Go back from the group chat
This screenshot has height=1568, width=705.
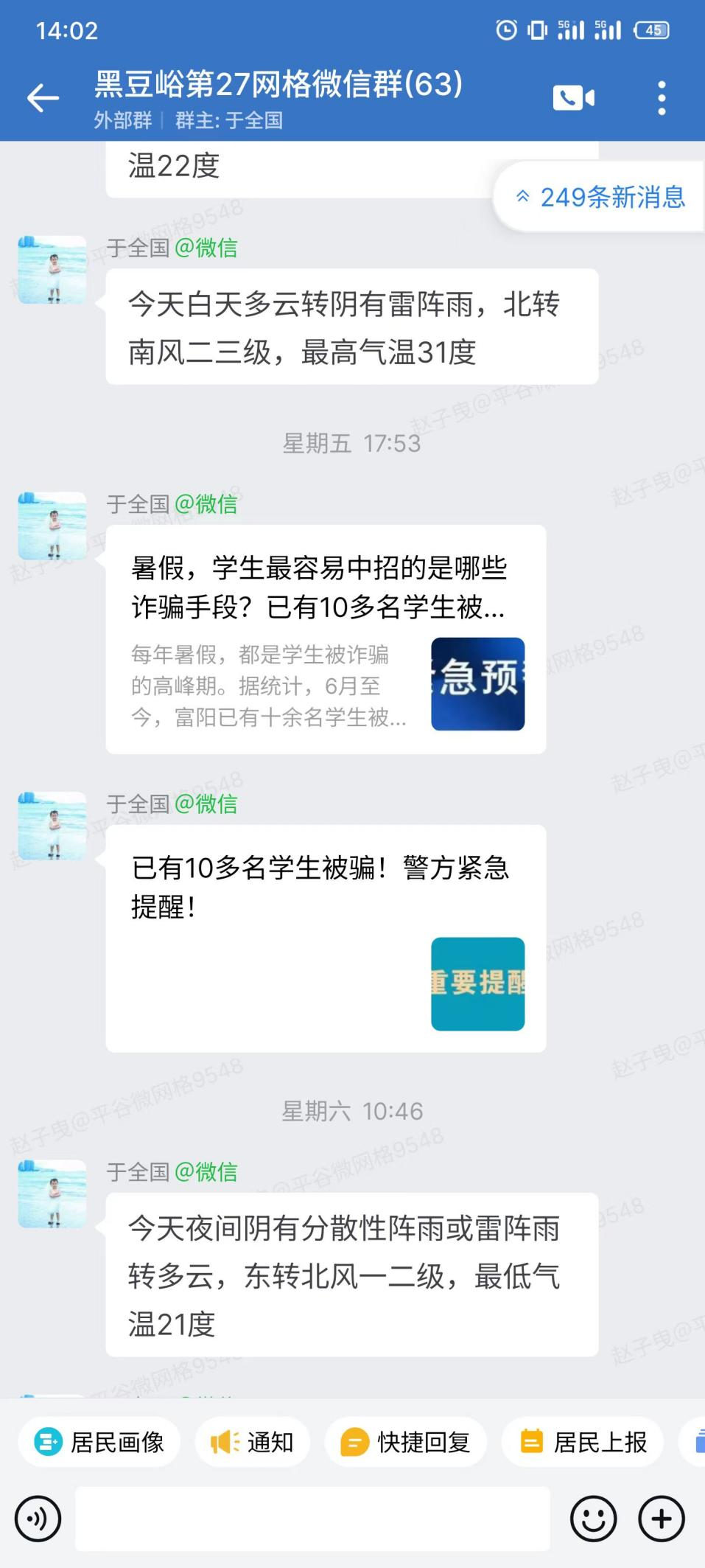pyautogui.click(x=43, y=98)
